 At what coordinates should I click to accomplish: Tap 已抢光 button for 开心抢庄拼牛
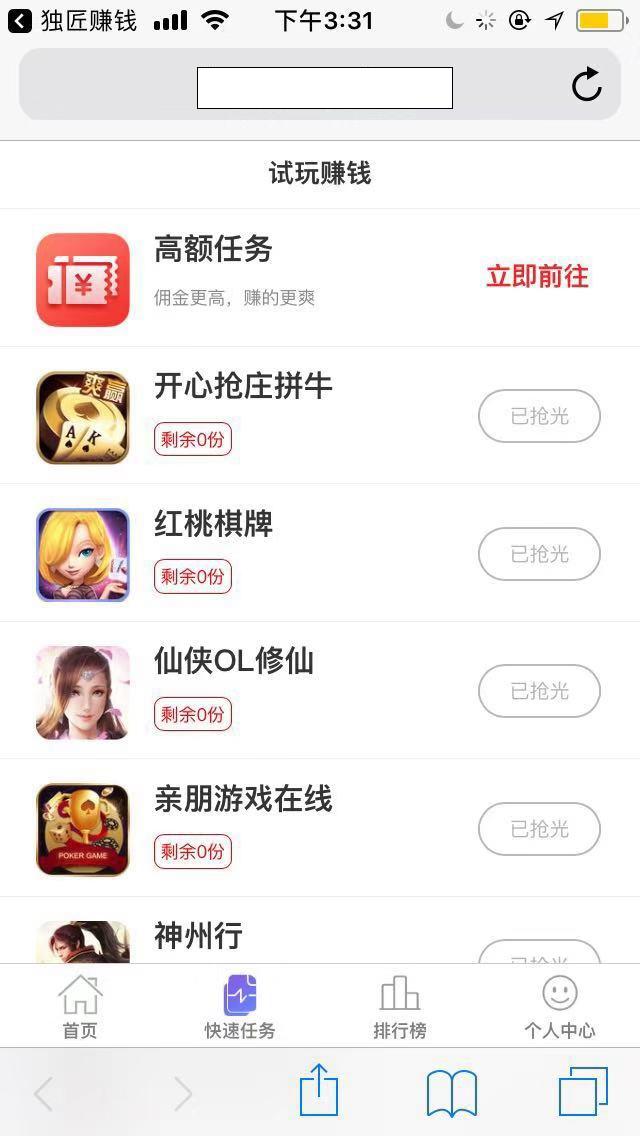pyautogui.click(x=539, y=416)
